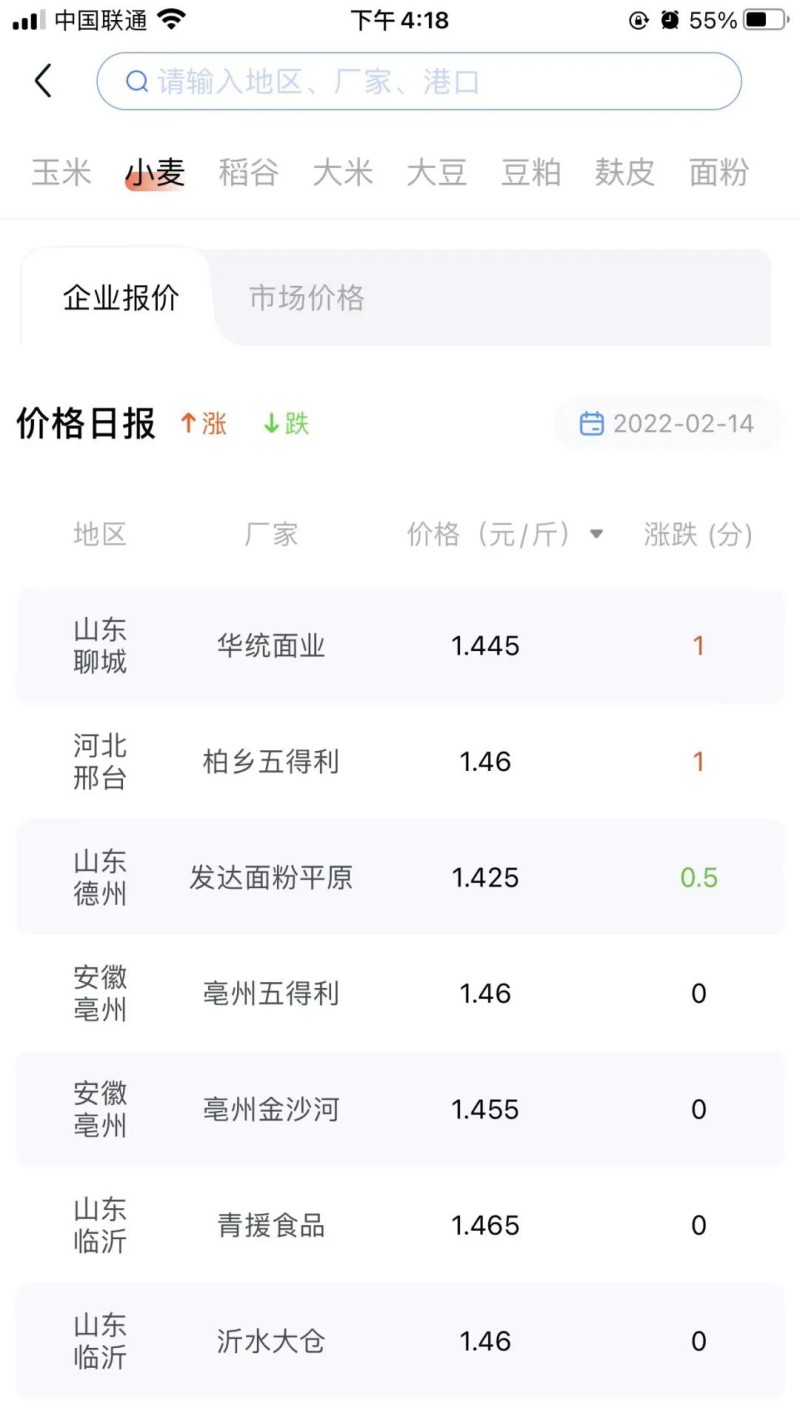Open the 麸皮 category tab
Image resolution: width=800 pixels, height=1422 pixels.
coord(624,172)
